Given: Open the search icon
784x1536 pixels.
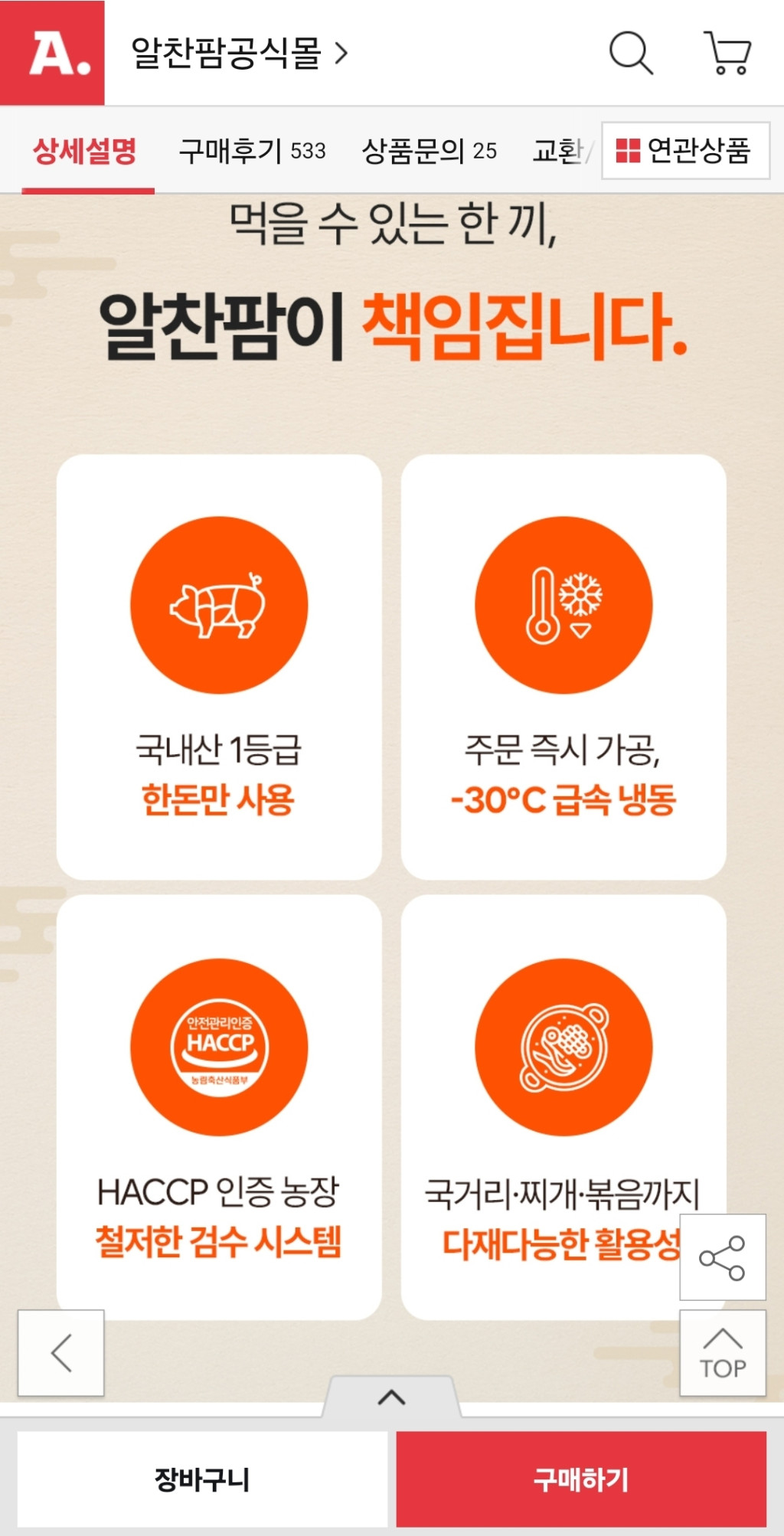Looking at the screenshot, I should pos(630,53).
